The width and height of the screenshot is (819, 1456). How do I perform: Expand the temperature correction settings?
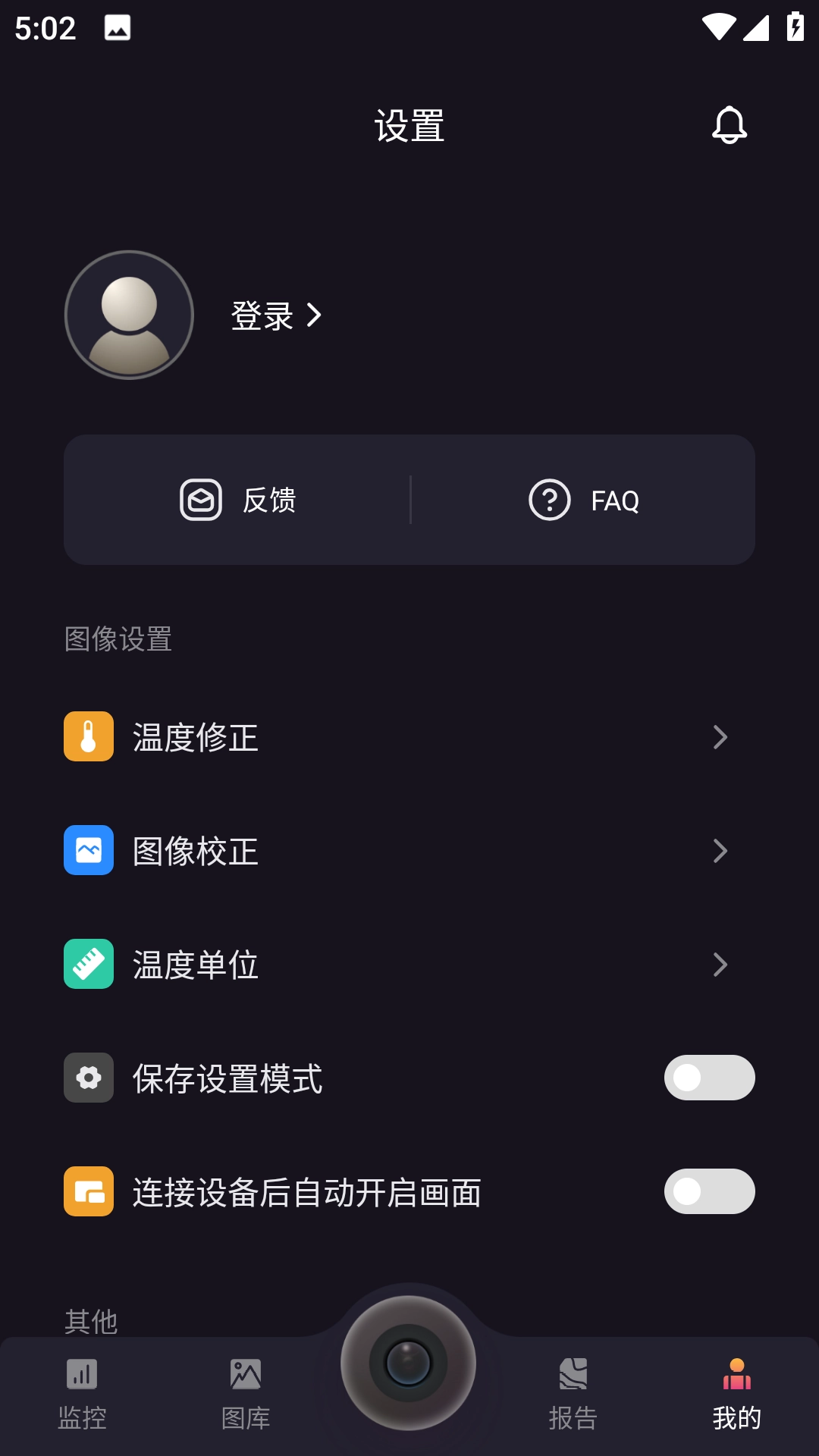coord(720,736)
